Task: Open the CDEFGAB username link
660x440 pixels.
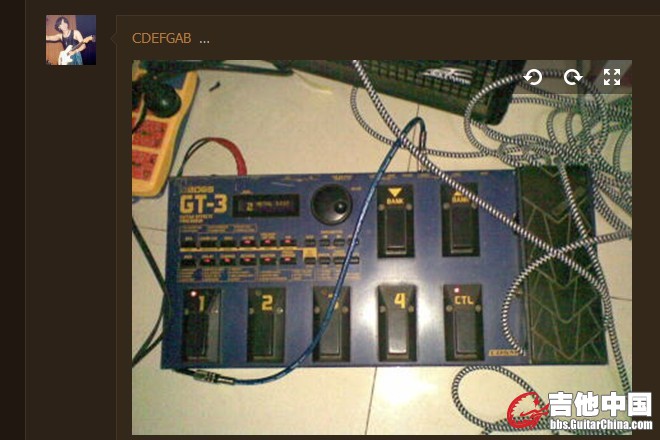Action: (161, 38)
